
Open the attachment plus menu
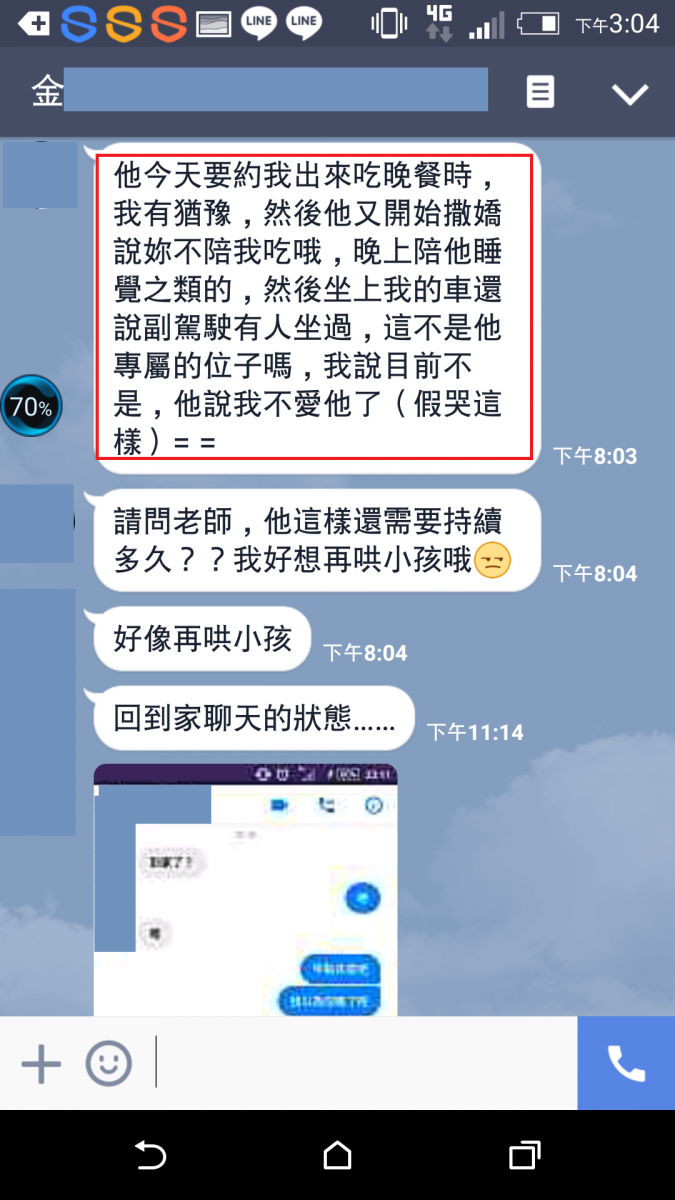[x=41, y=1063]
